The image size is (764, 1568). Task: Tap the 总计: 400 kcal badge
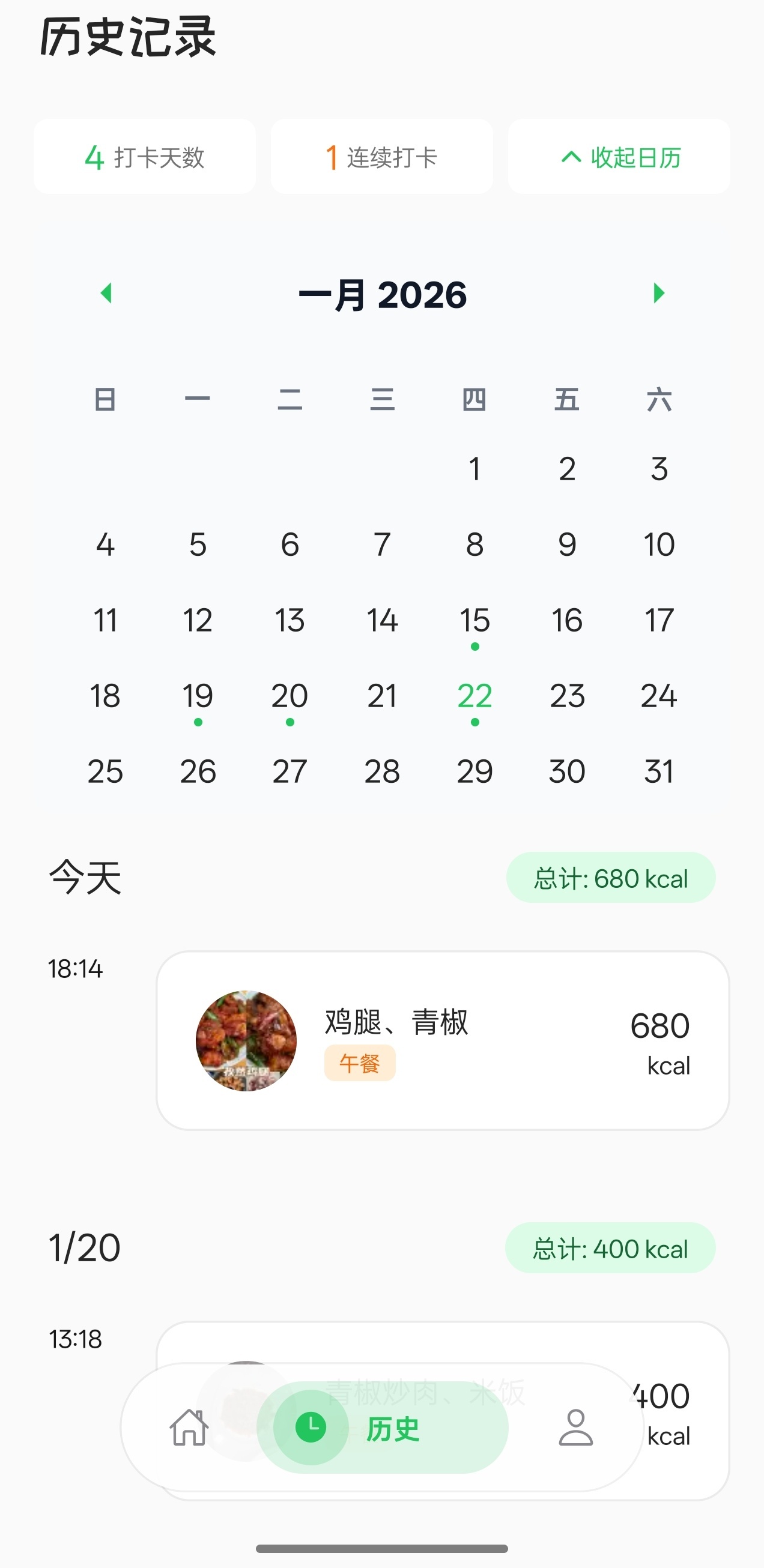point(611,1249)
